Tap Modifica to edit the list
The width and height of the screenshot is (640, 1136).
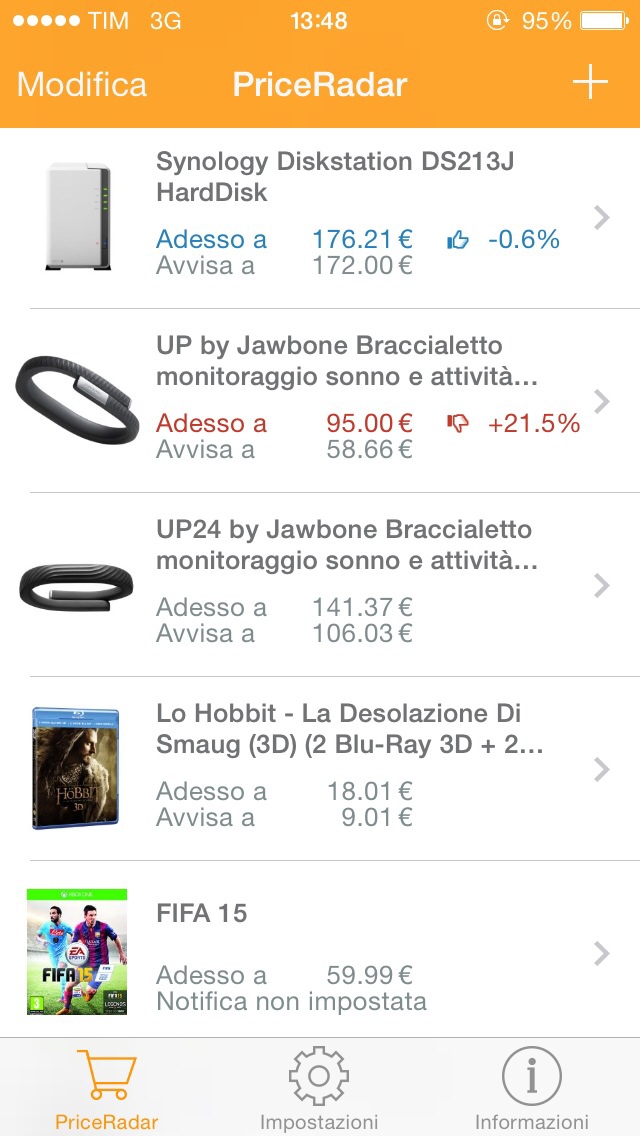tap(82, 85)
